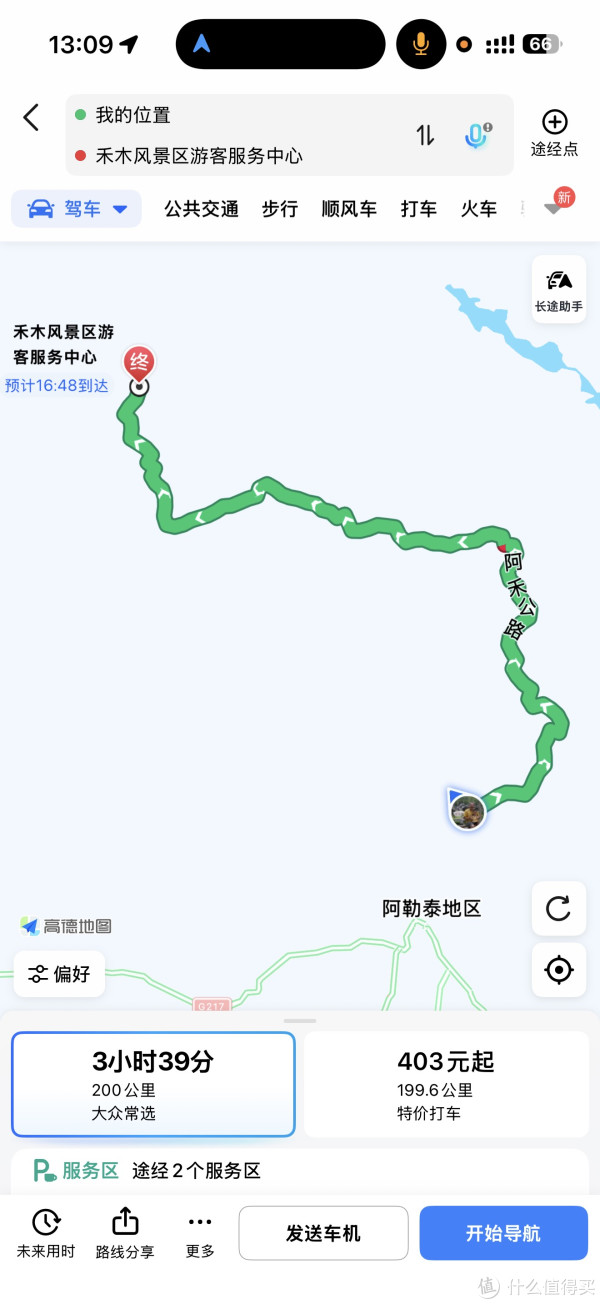The height and width of the screenshot is (1304, 600).
Task: Choose the 403元起 特价打车 option
Action: tap(446, 1084)
